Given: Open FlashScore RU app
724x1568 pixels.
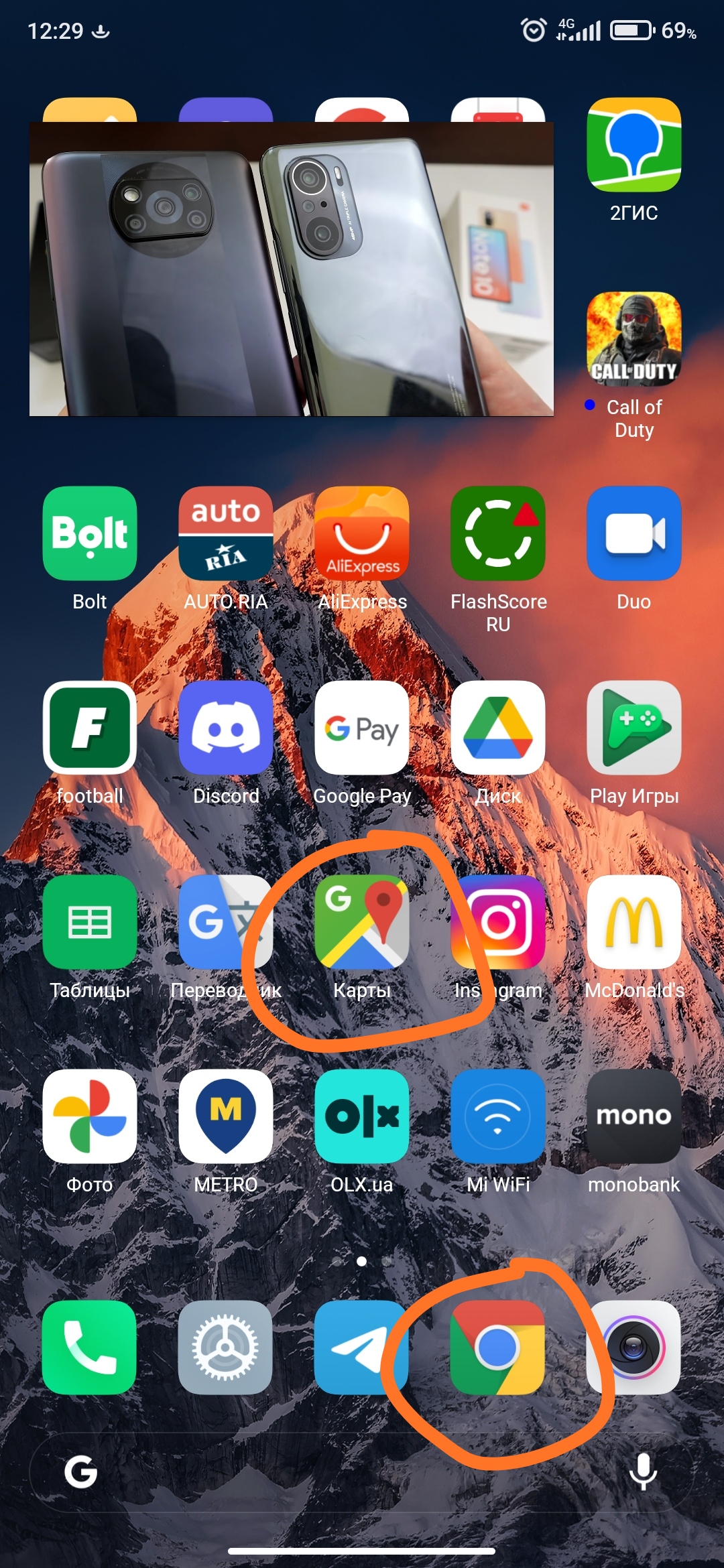Looking at the screenshot, I should coord(498,533).
